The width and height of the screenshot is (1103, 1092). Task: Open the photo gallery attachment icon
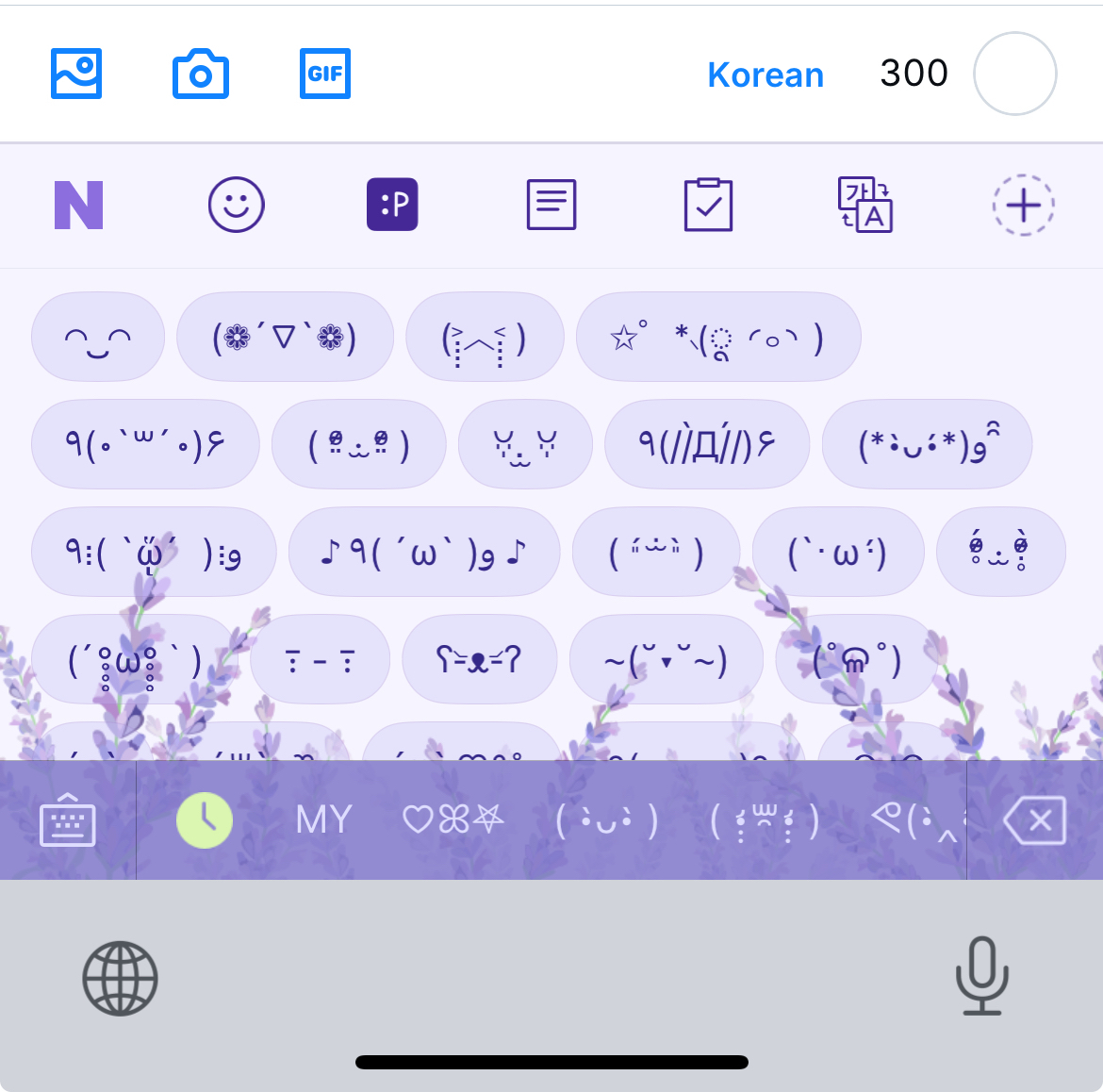click(76, 74)
